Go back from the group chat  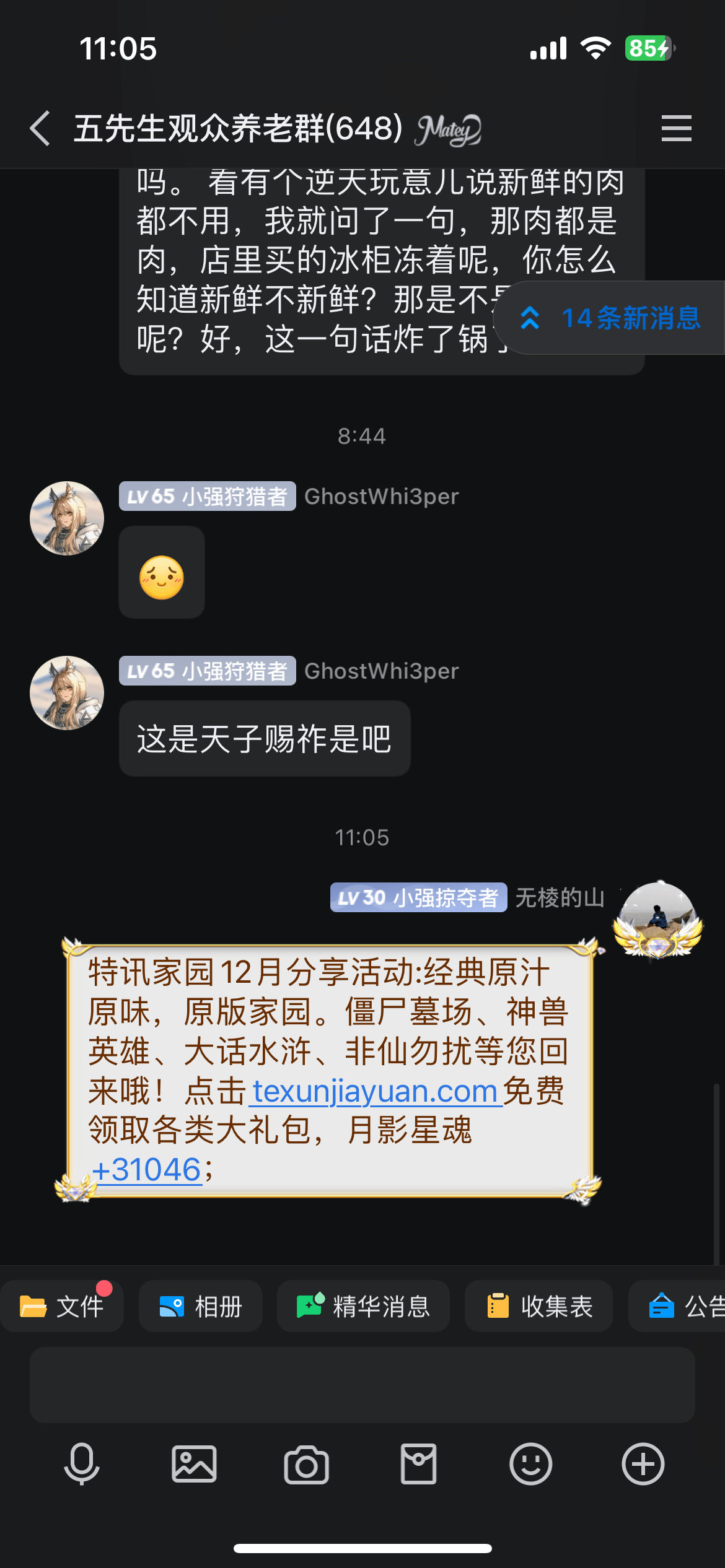(41, 129)
